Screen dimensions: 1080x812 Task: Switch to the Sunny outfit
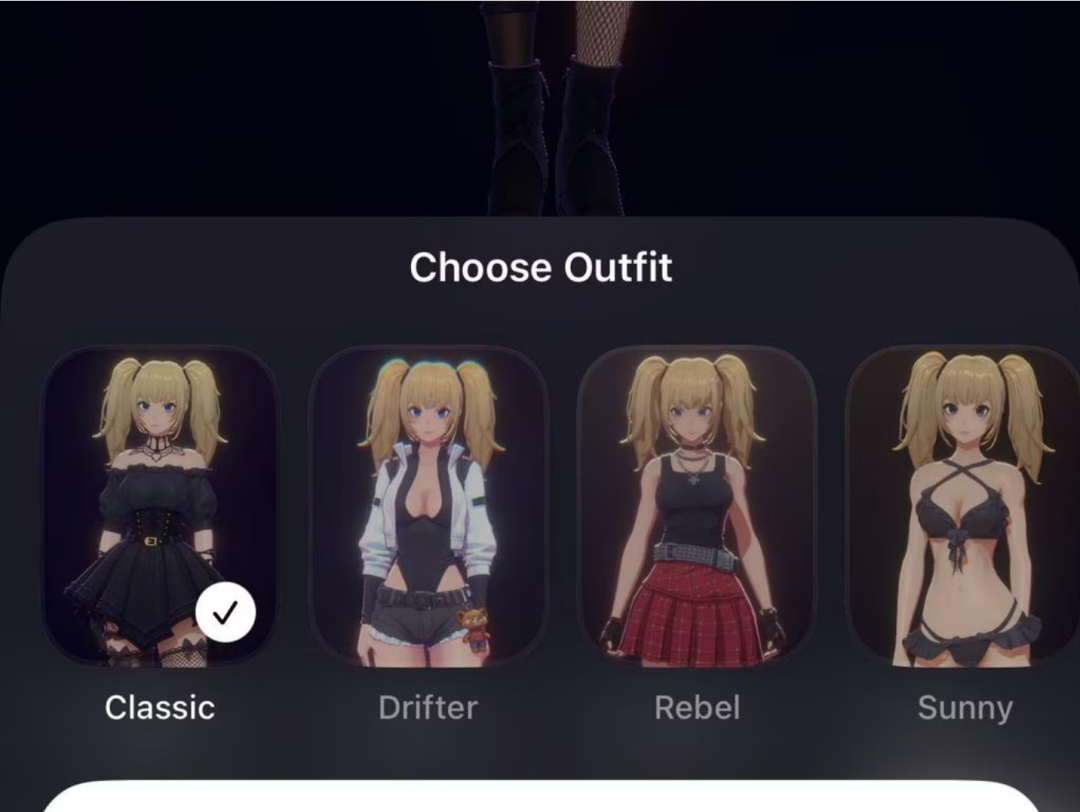[963, 506]
